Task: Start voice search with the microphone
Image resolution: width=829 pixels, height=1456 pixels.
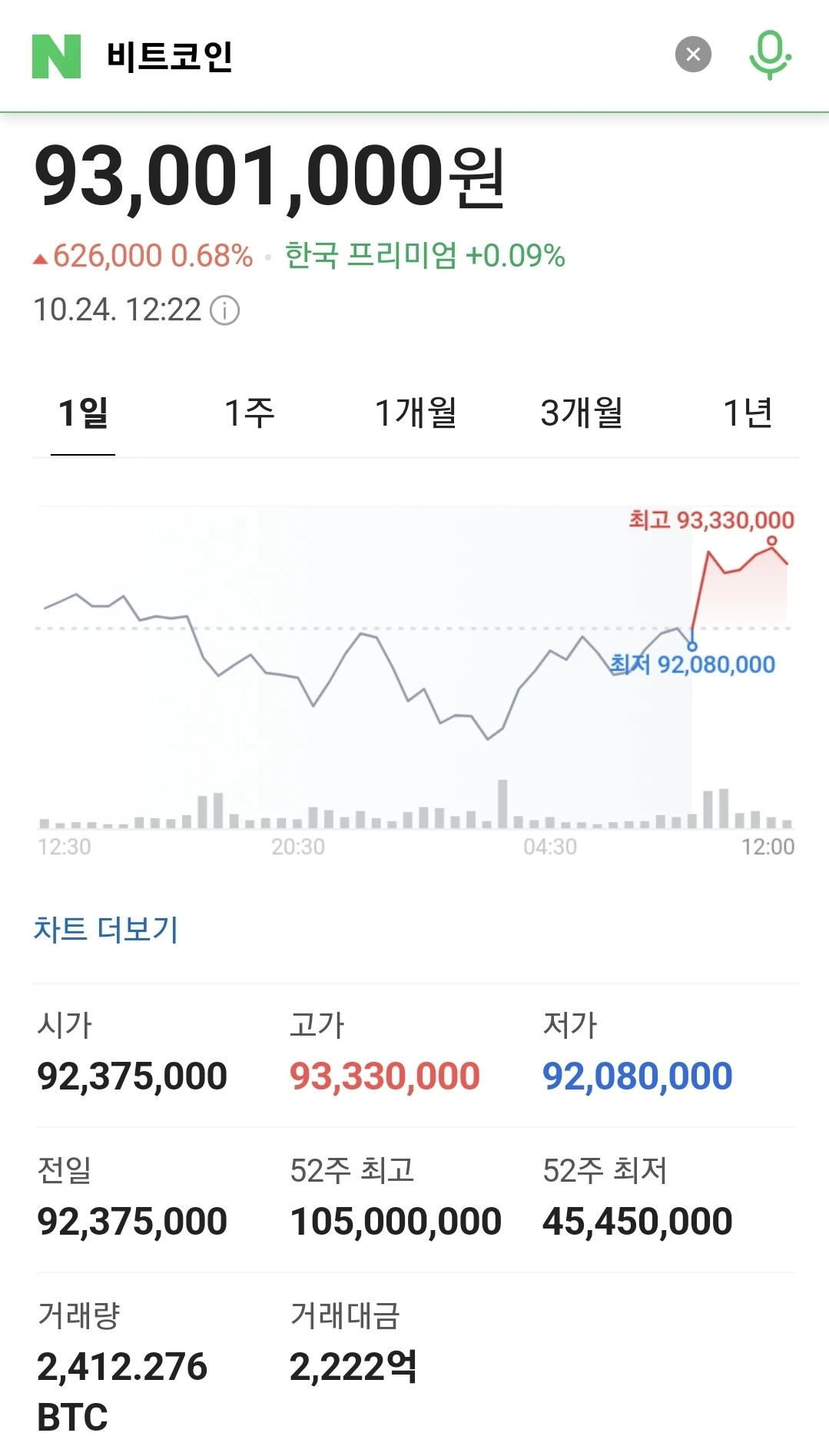Action: tap(770, 55)
